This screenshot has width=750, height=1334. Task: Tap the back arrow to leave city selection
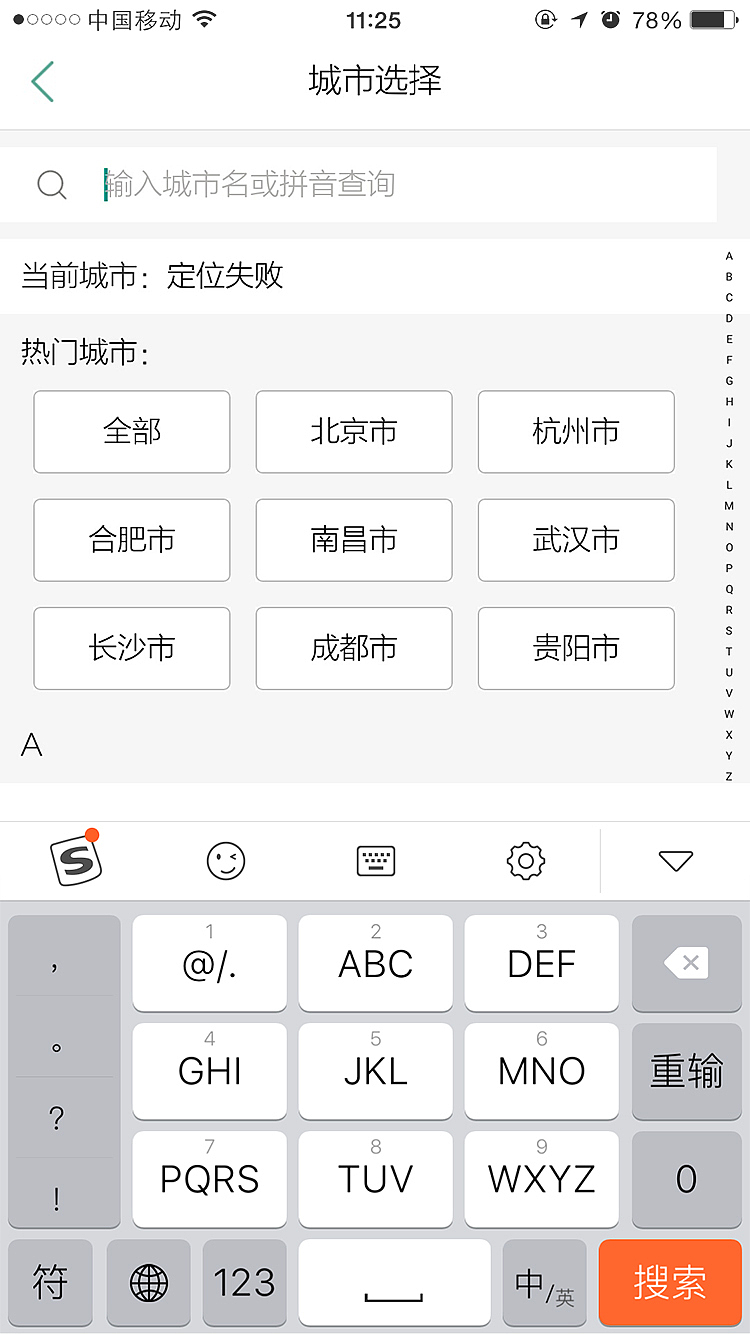tap(42, 81)
